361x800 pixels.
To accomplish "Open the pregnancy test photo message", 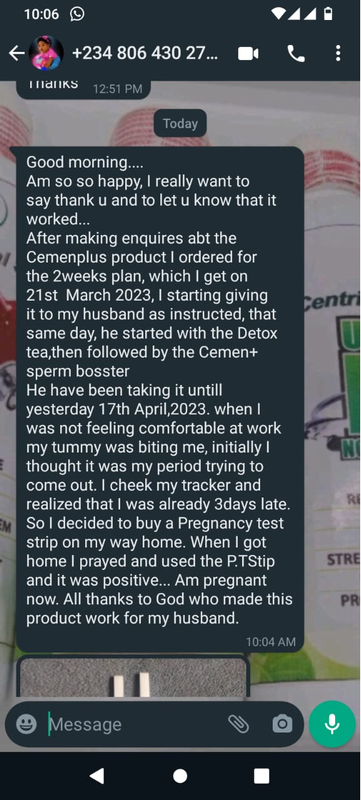I will [133, 676].
